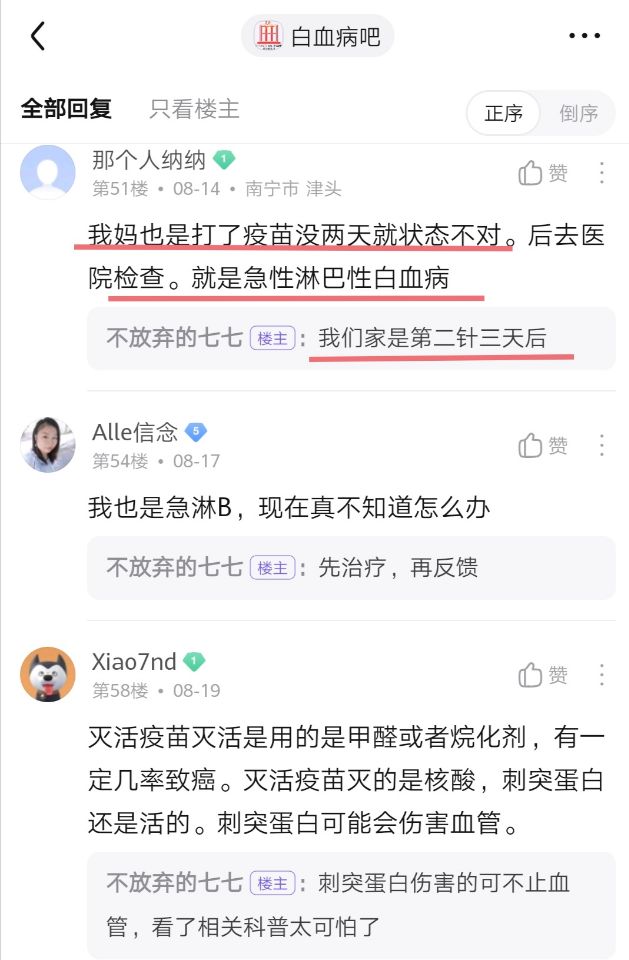629x960 pixels.
Task: Select 倒序 sort order
Action: click(578, 113)
